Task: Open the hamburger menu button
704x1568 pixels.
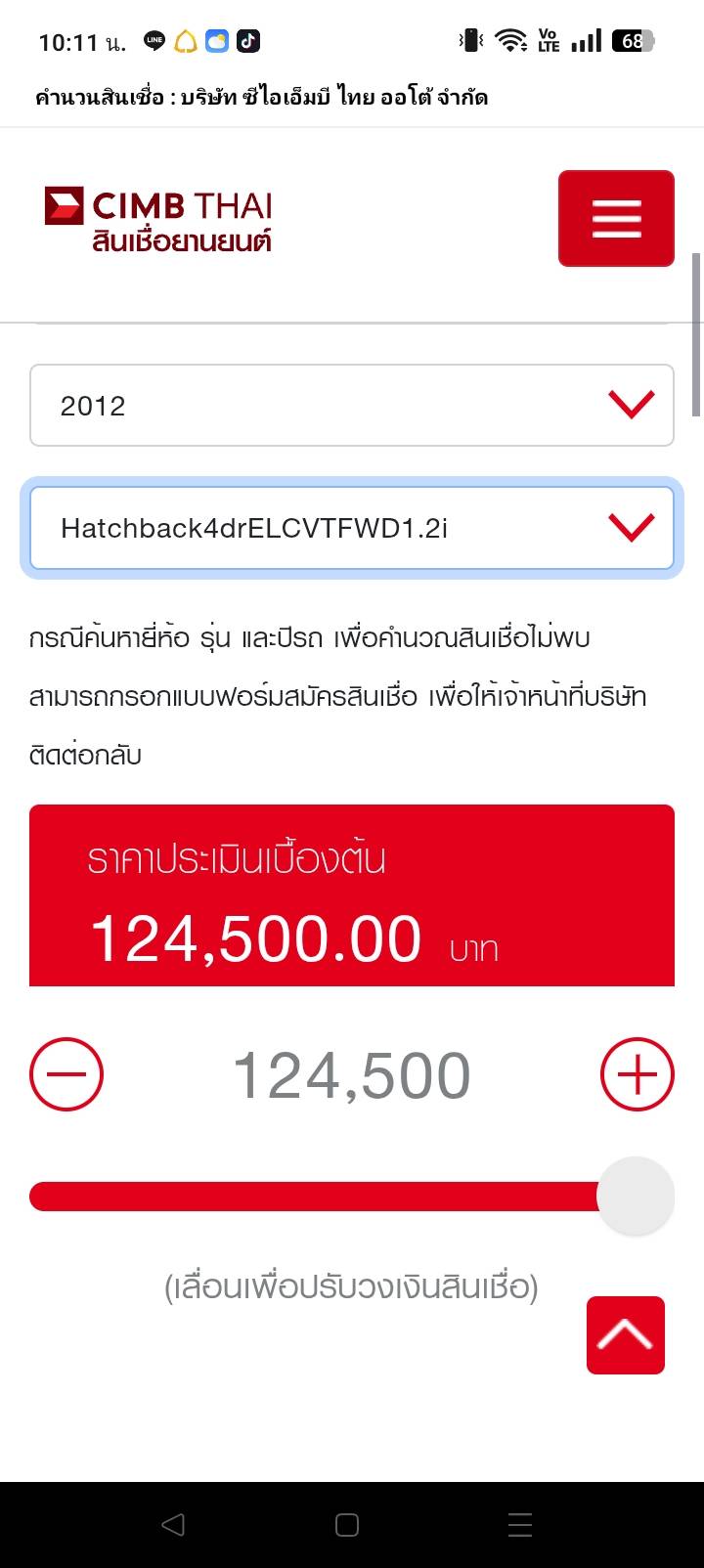Action: coord(616,218)
